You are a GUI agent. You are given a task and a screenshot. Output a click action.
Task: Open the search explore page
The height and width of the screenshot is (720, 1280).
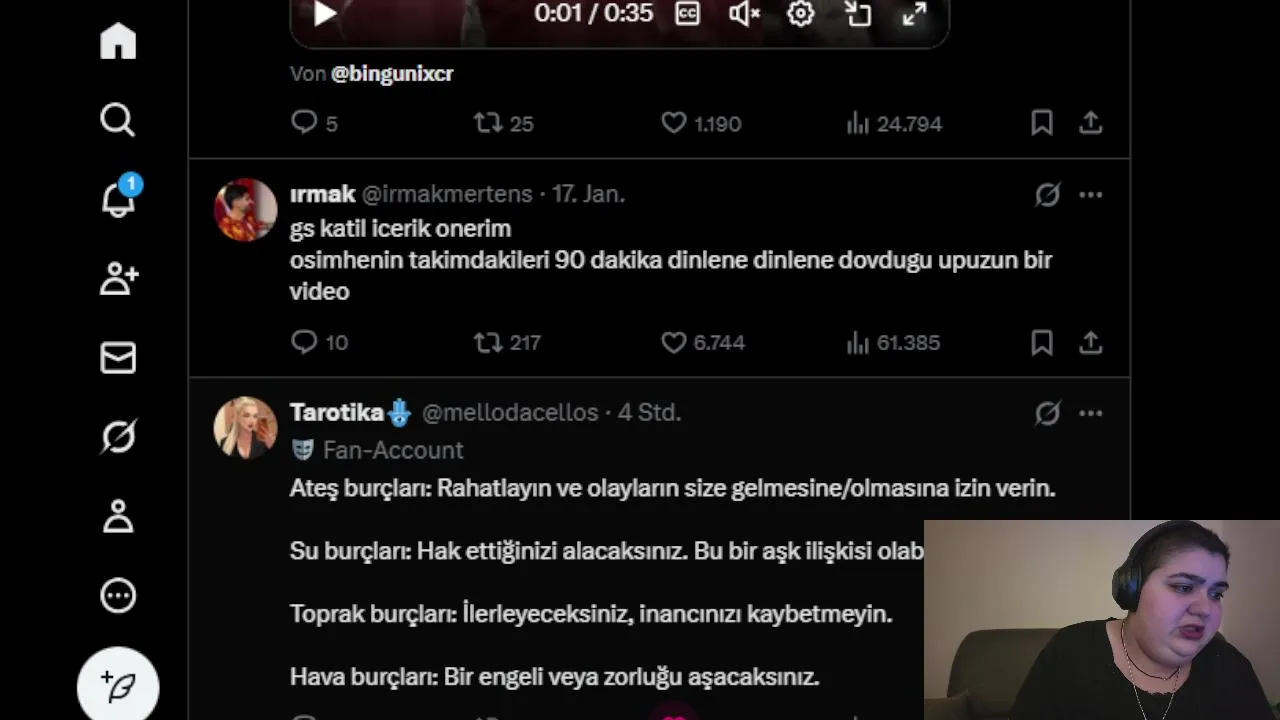click(118, 120)
